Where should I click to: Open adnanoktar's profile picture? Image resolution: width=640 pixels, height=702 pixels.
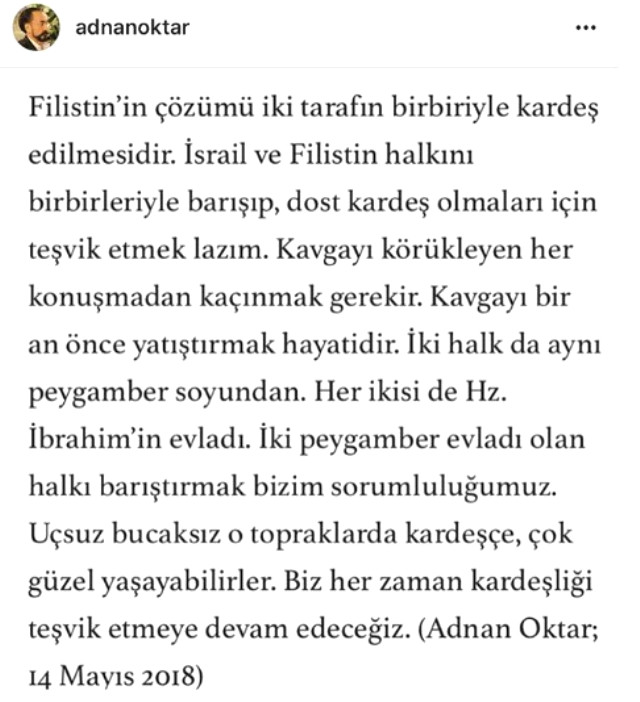[x=37, y=30]
